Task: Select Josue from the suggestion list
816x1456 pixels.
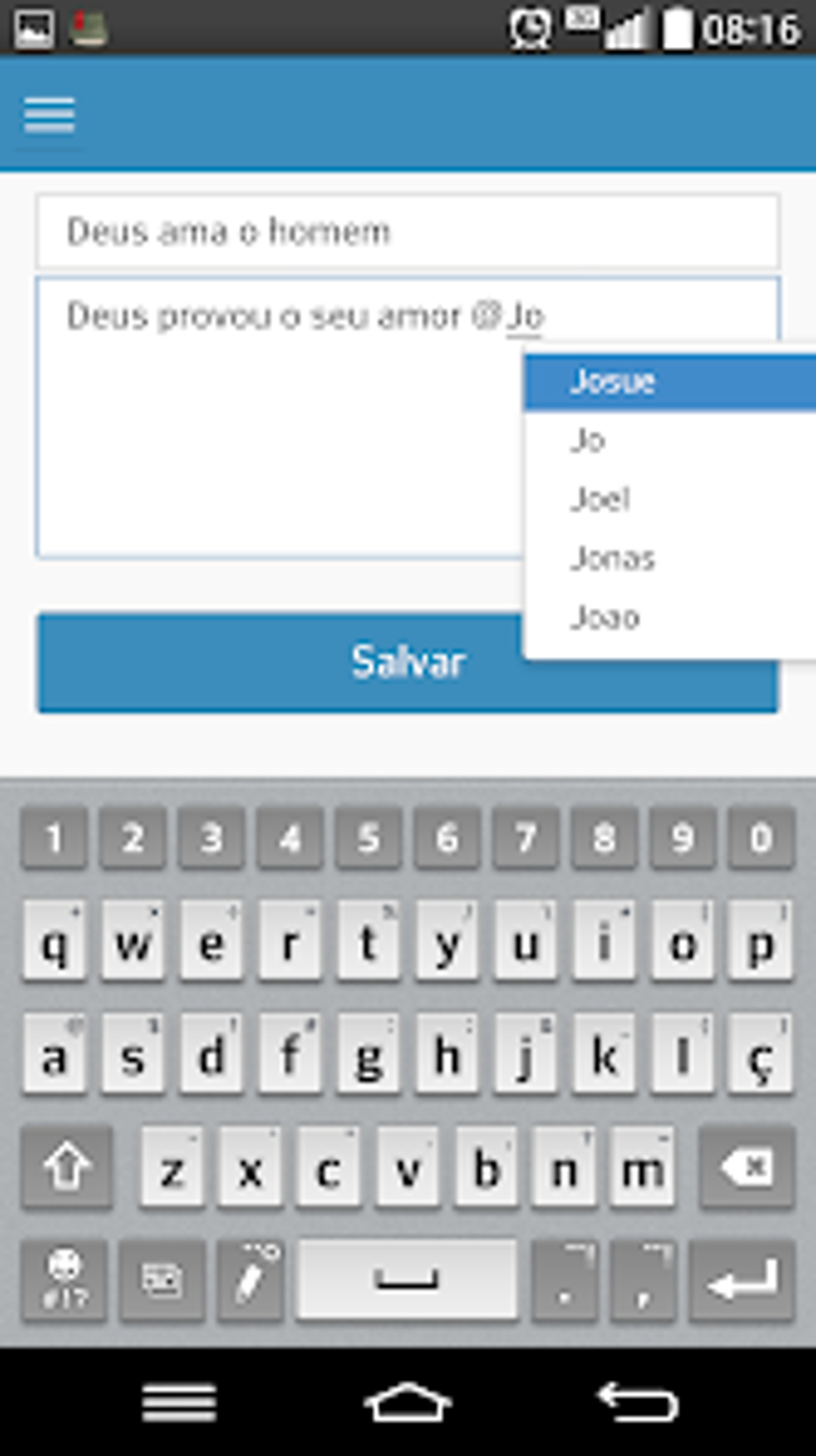Action: click(x=670, y=382)
